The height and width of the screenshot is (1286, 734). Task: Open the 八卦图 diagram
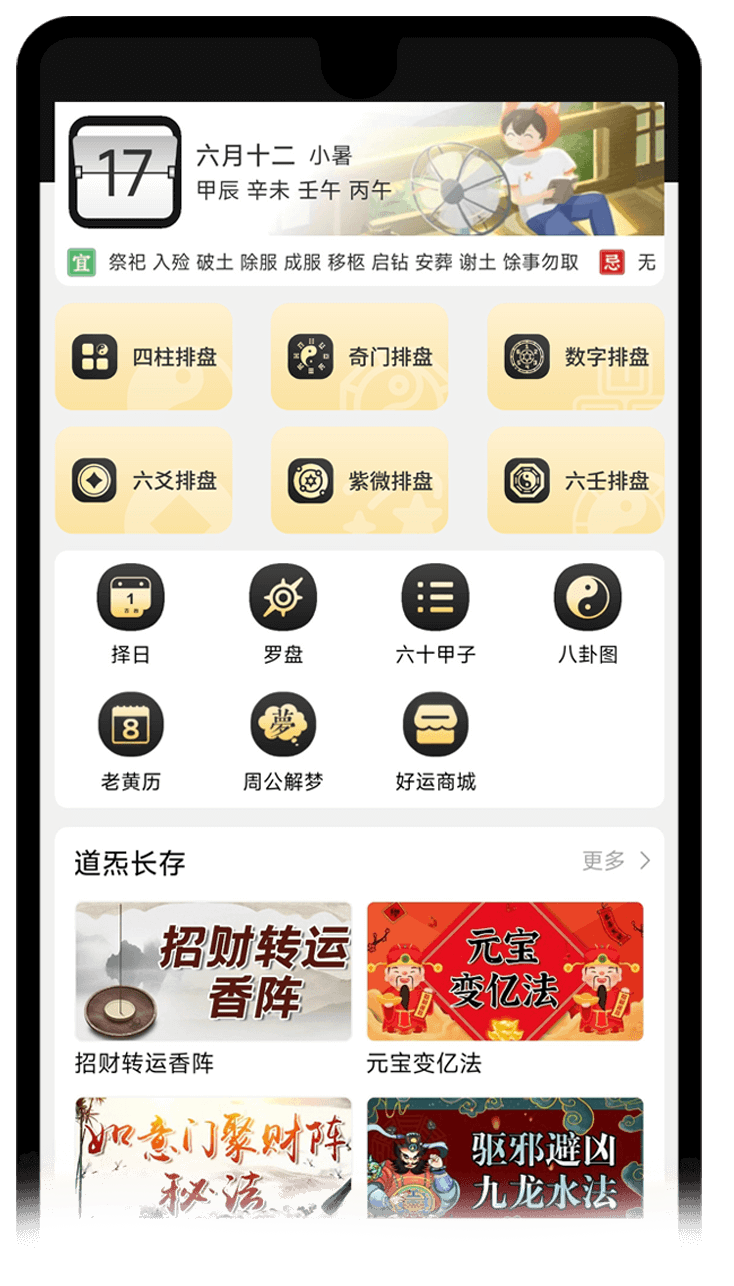[588, 613]
